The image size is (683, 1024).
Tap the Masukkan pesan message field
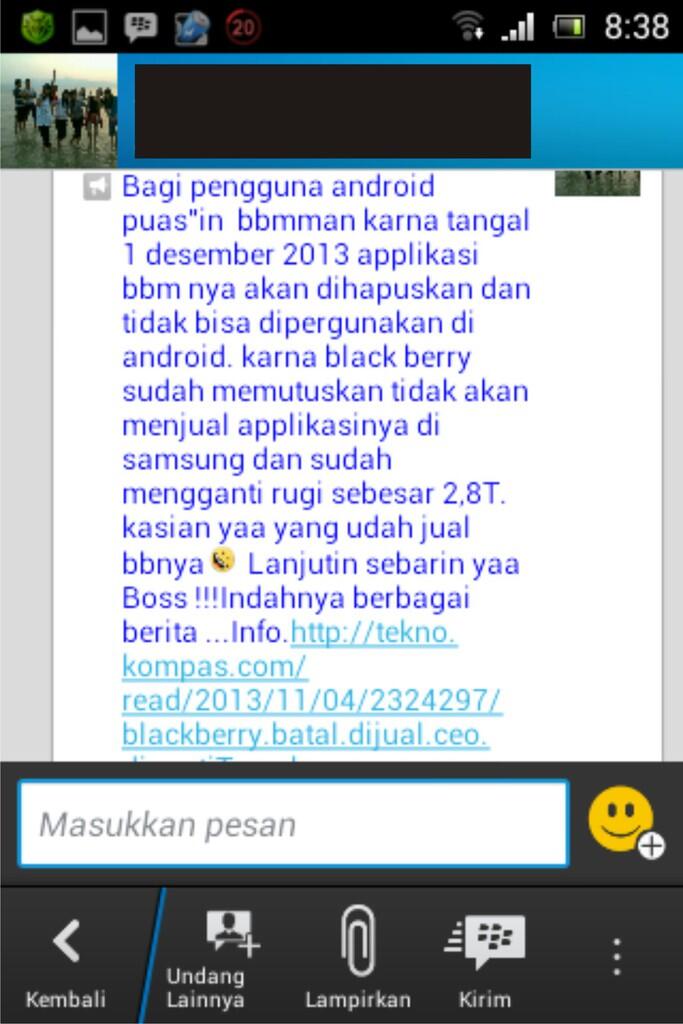(x=293, y=824)
